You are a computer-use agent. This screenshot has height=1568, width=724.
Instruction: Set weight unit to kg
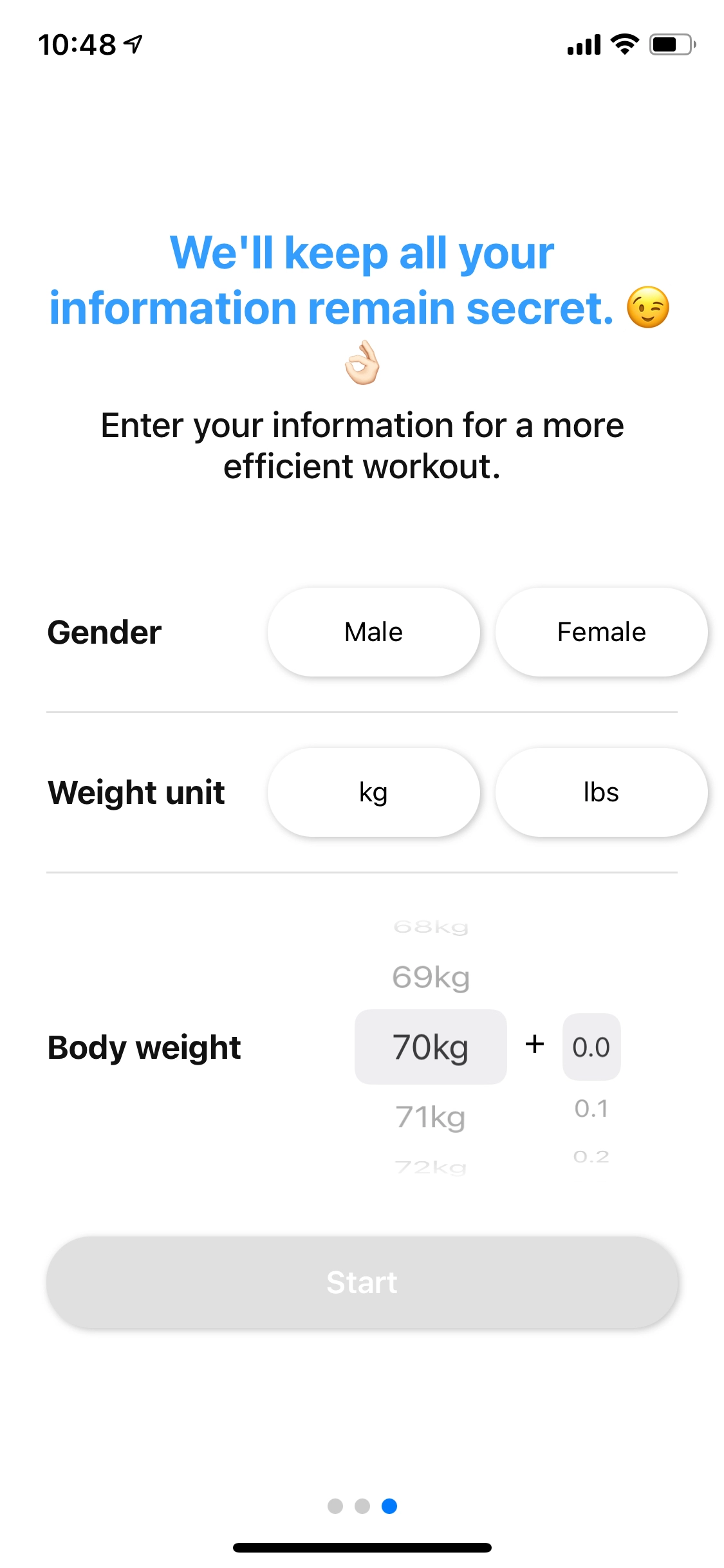[x=373, y=792]
